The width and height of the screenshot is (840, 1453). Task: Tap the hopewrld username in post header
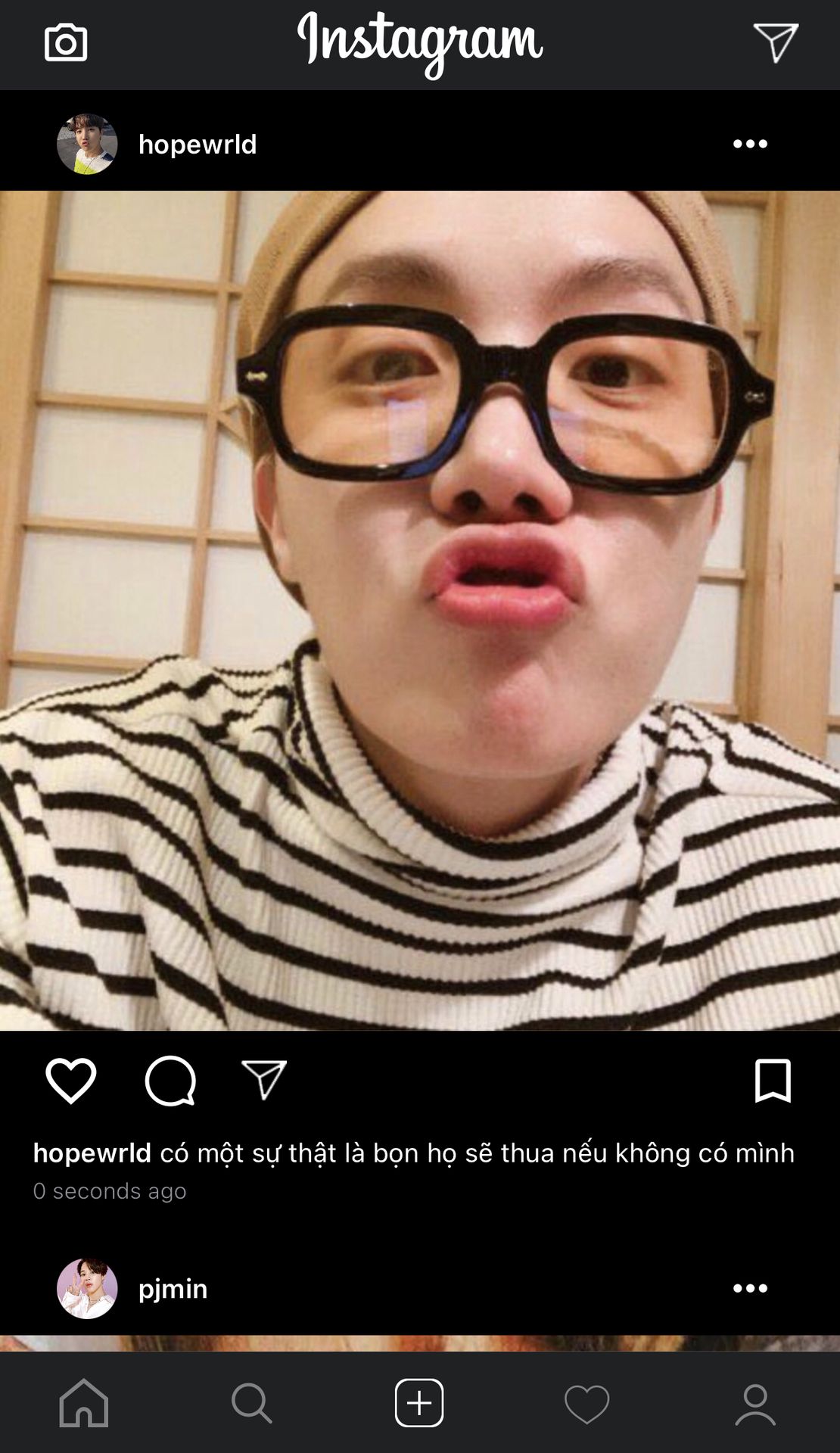[x=198, y=144]
